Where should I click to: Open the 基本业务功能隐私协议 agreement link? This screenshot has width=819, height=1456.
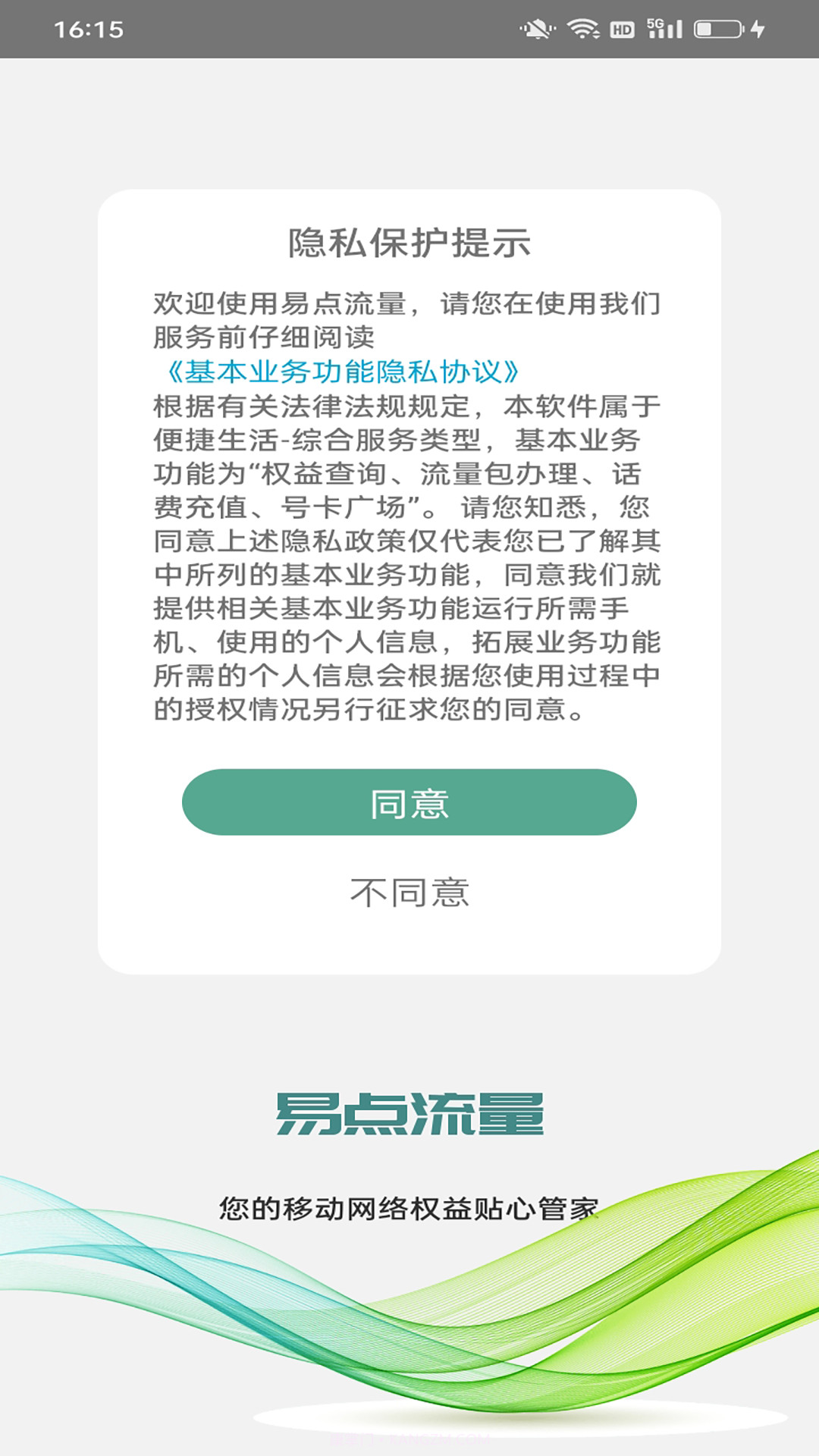[x=344, y=372]
